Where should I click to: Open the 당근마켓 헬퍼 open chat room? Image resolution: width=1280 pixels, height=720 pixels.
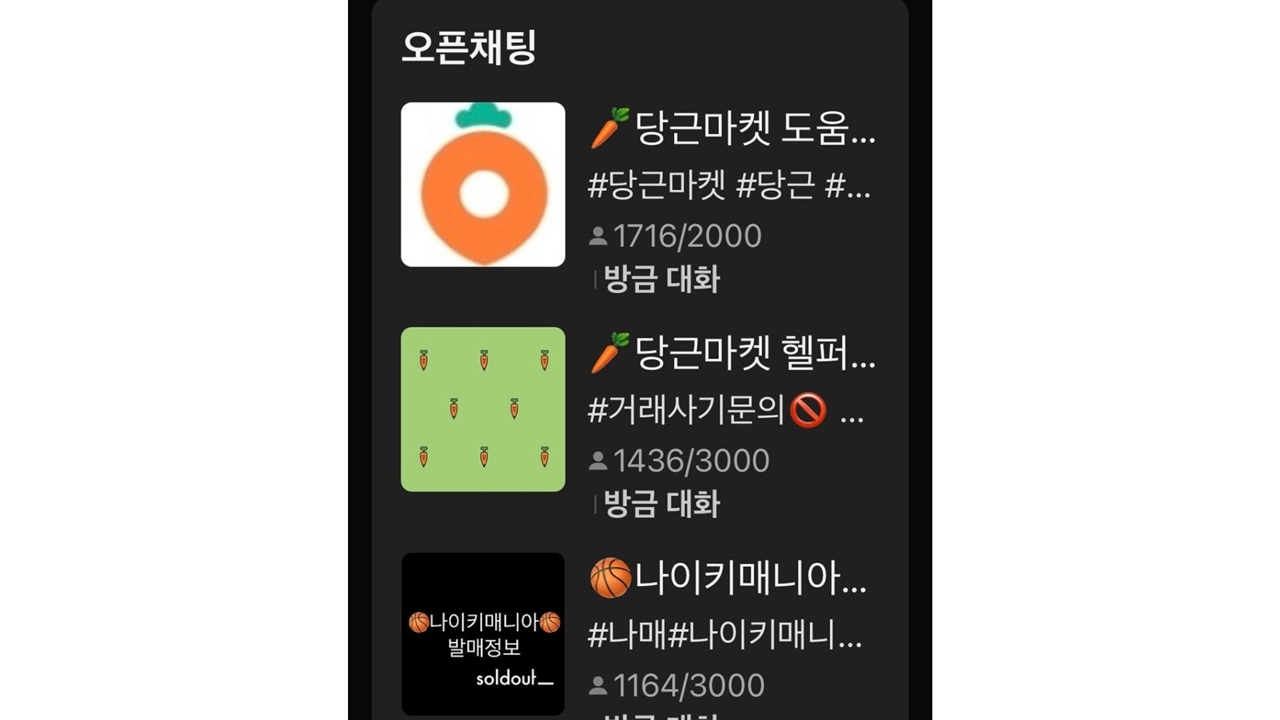(x=733, y=355)
